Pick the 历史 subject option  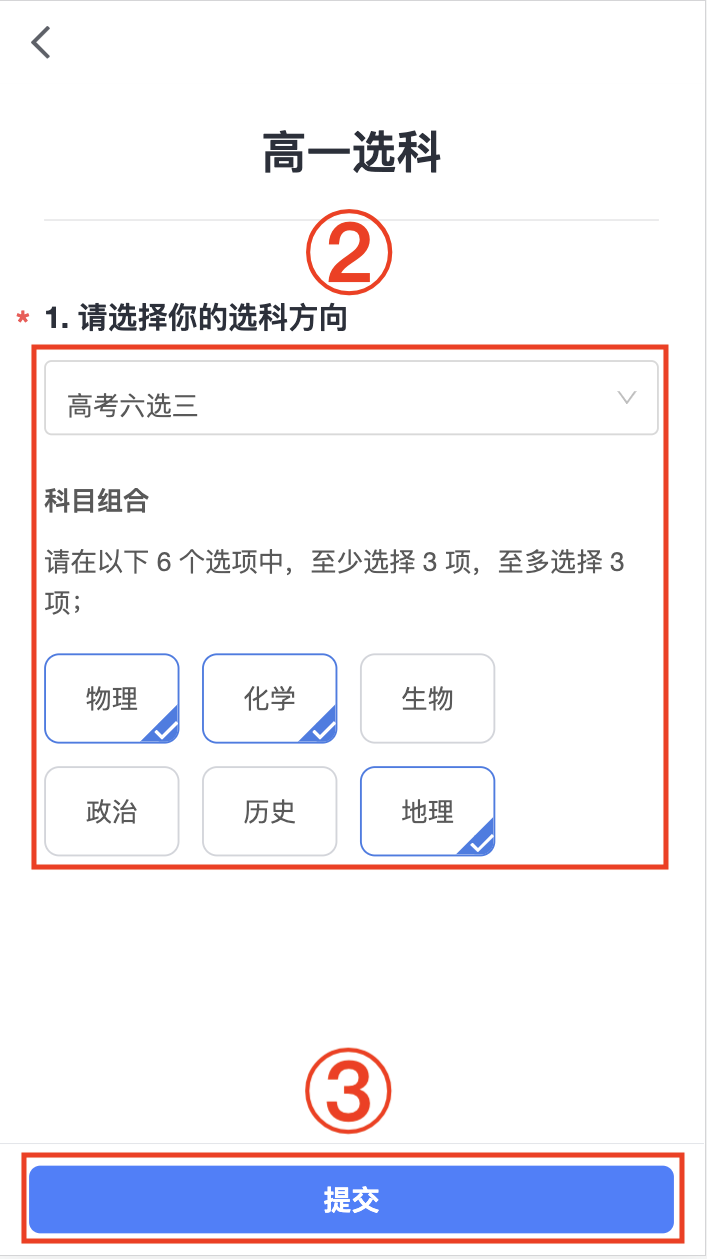pos(270,811)
